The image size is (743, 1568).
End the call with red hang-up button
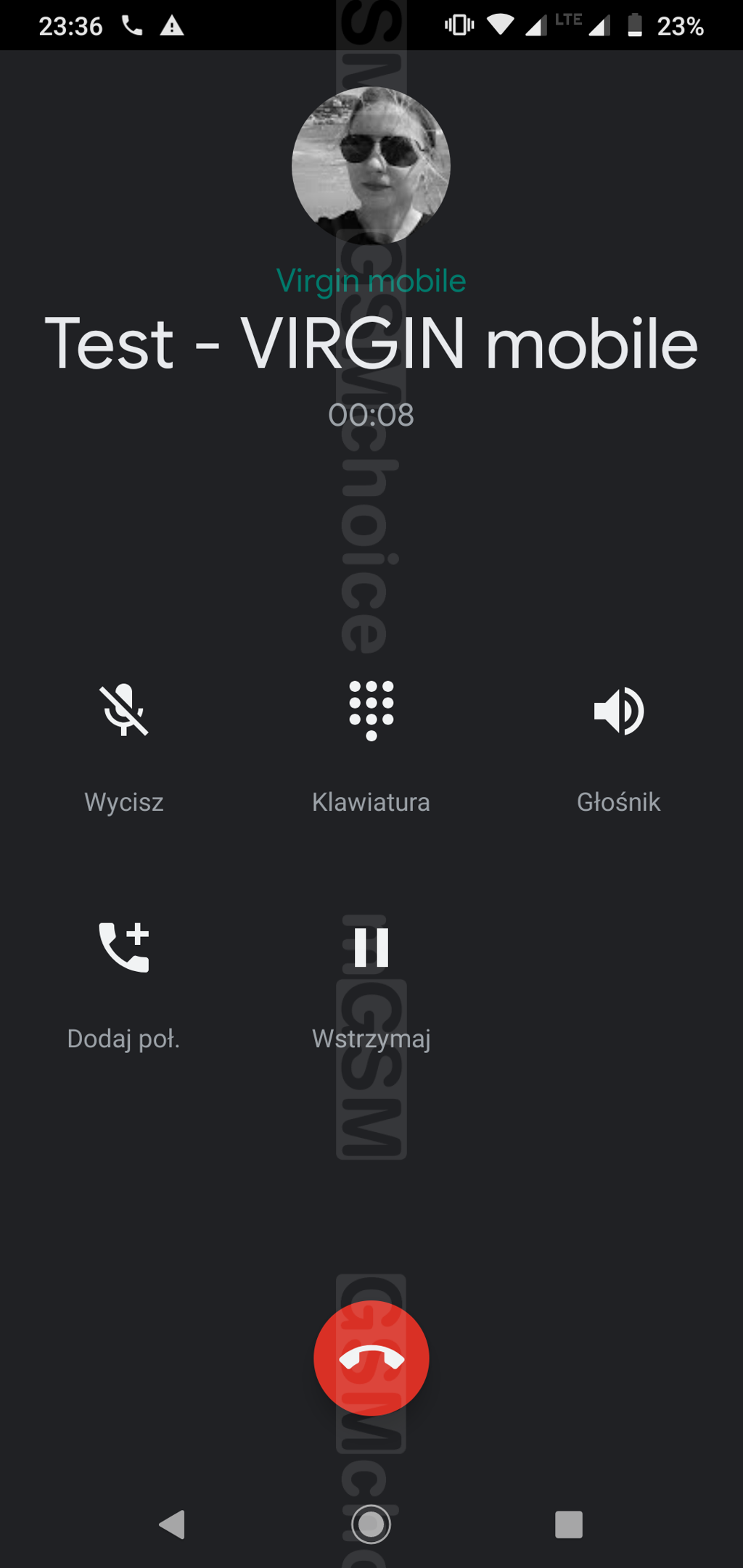tap(371, 1358)
